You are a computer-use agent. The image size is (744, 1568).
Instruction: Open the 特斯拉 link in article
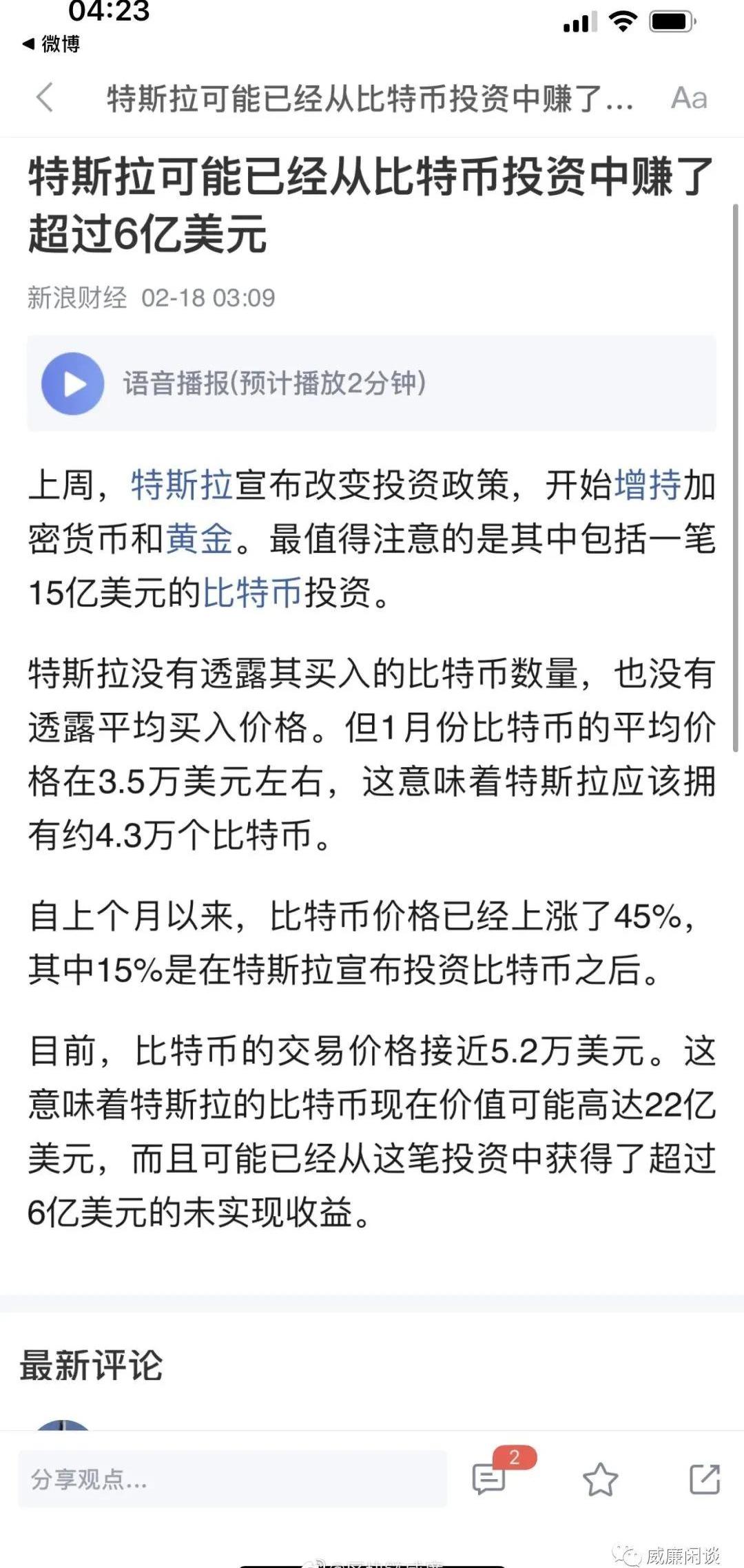[x=182, y=485]
